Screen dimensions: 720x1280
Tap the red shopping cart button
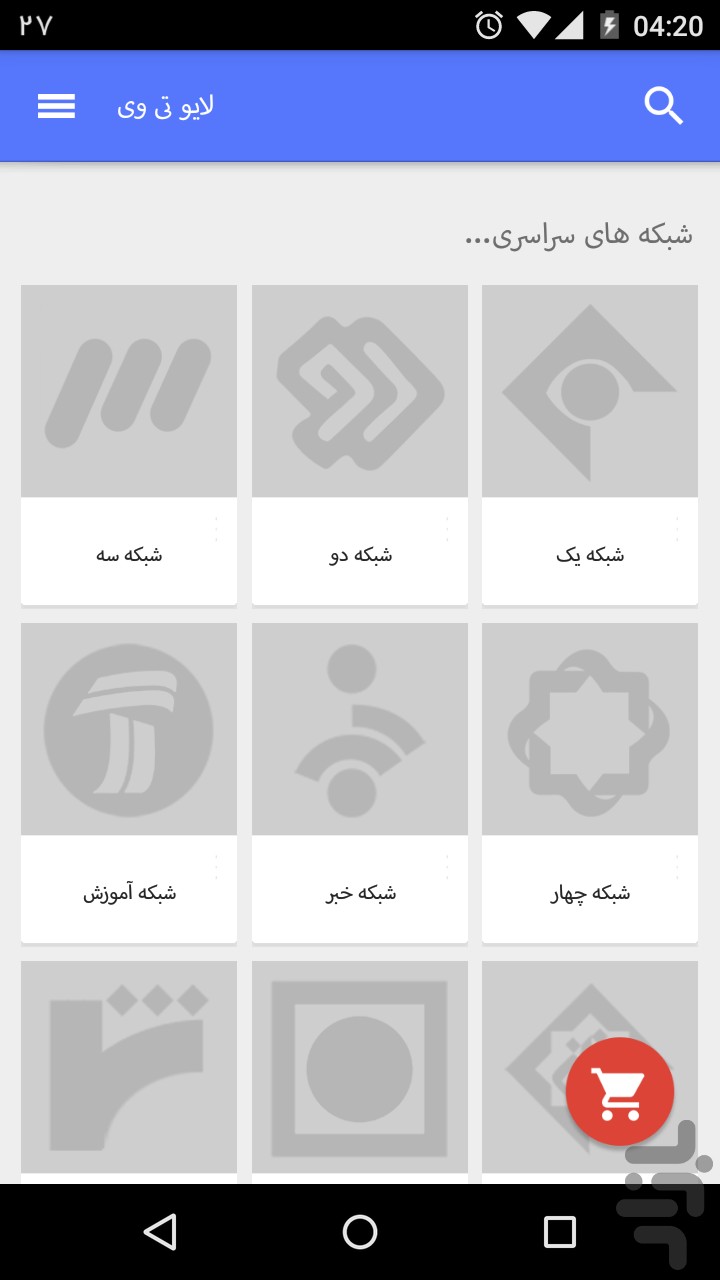(x=619, y=1092)
